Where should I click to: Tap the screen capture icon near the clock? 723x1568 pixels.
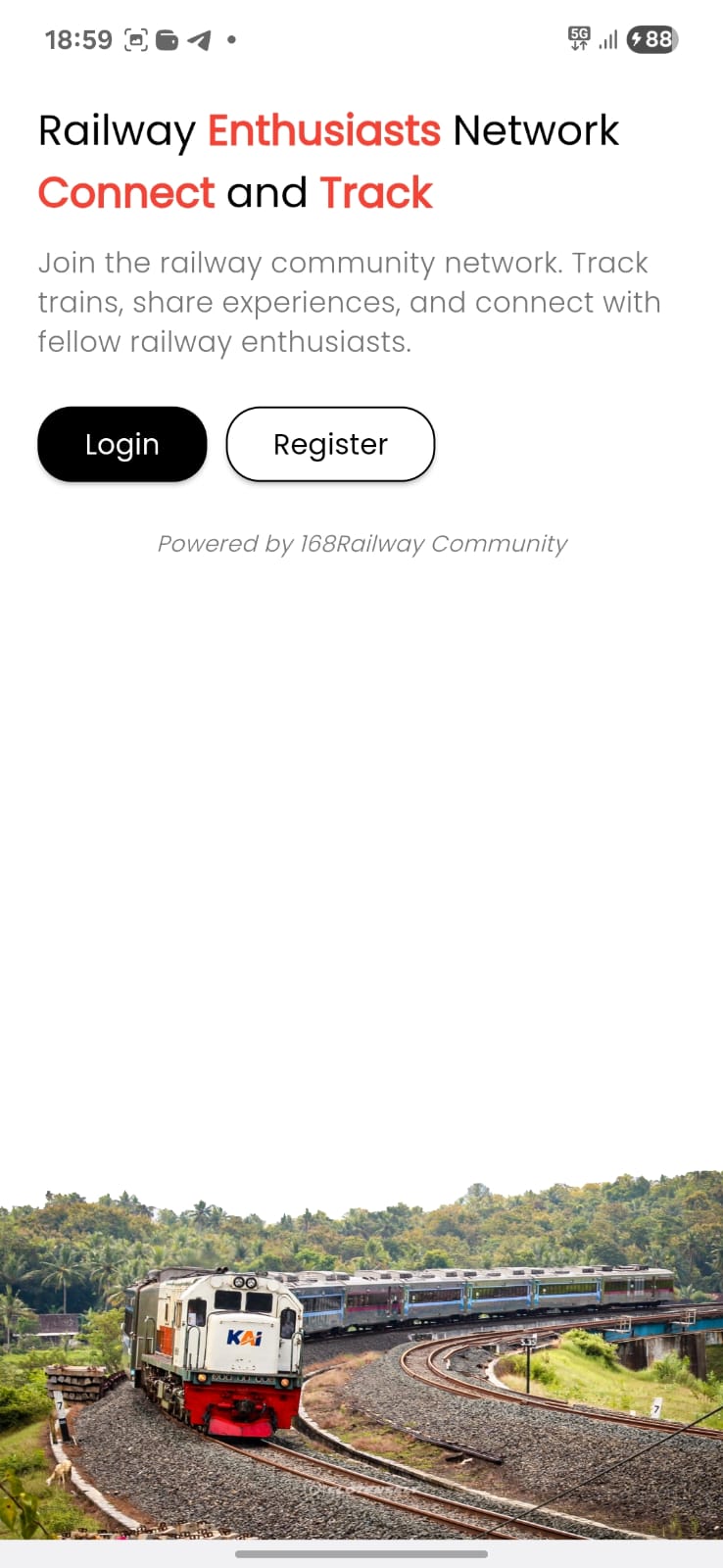pyautogui.click(x=135, y=40)
